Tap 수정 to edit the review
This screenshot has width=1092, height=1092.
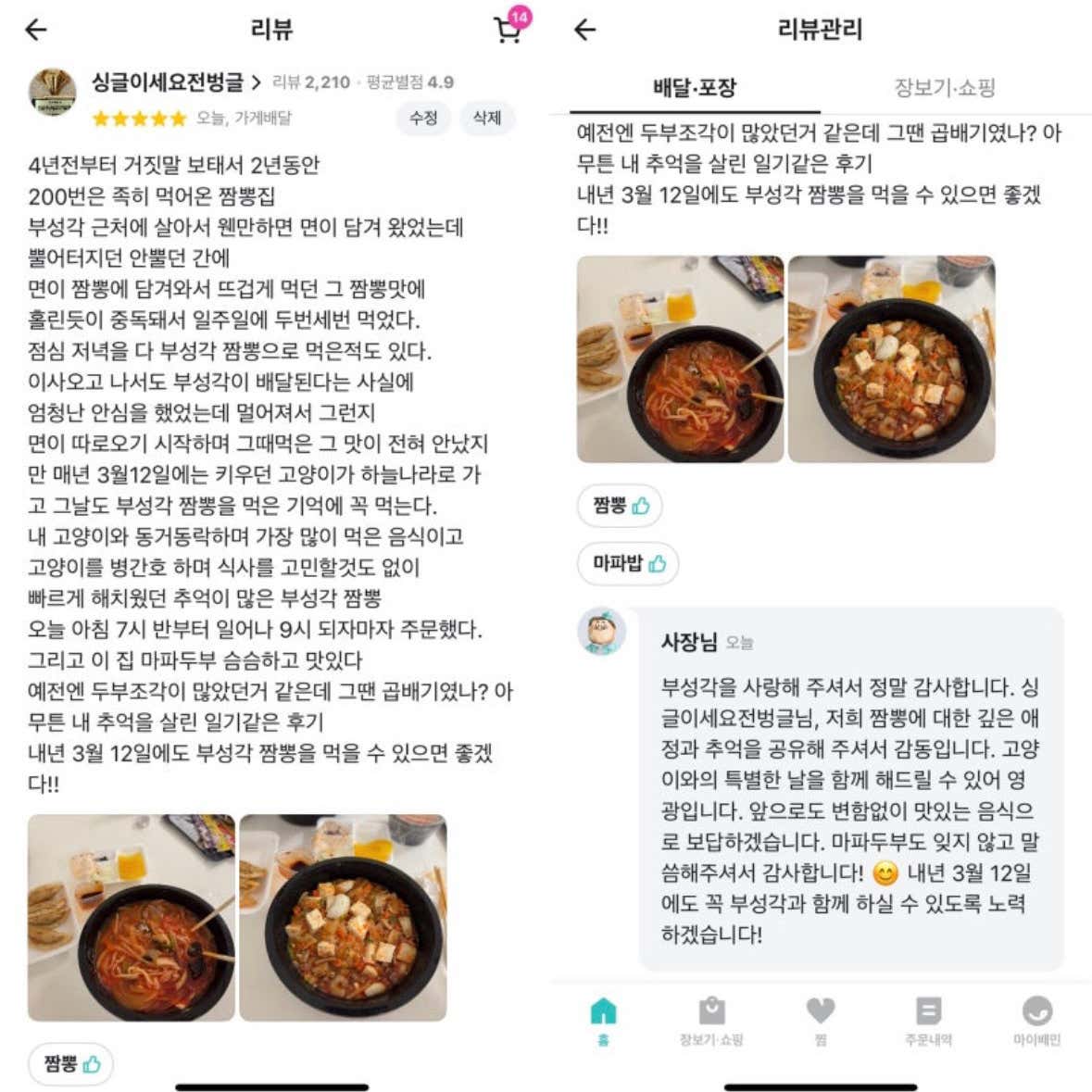point(423,118)
